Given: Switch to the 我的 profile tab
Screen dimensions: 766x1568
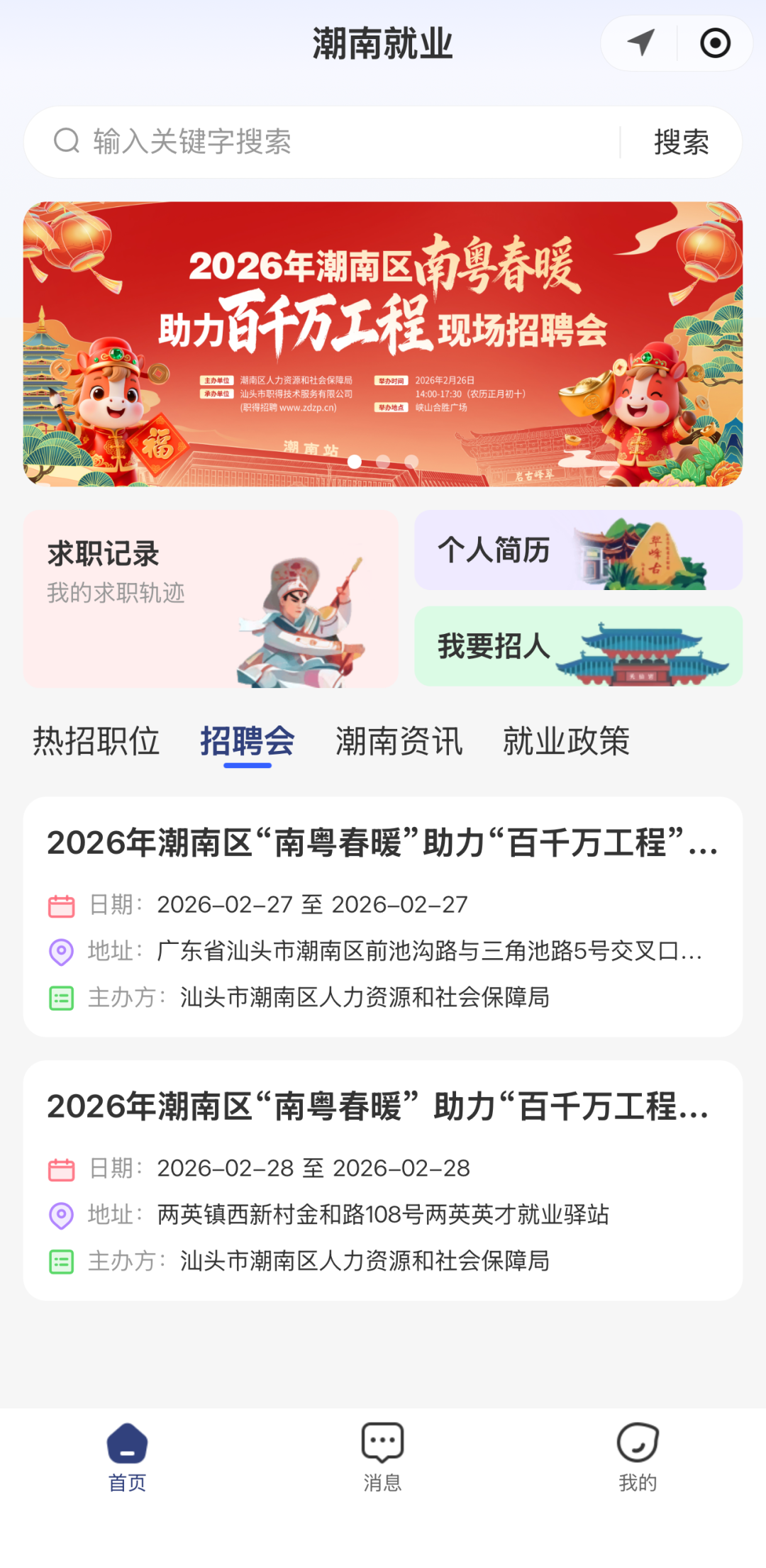Looking at the screenshot, I should click(x=638, y=1458).
